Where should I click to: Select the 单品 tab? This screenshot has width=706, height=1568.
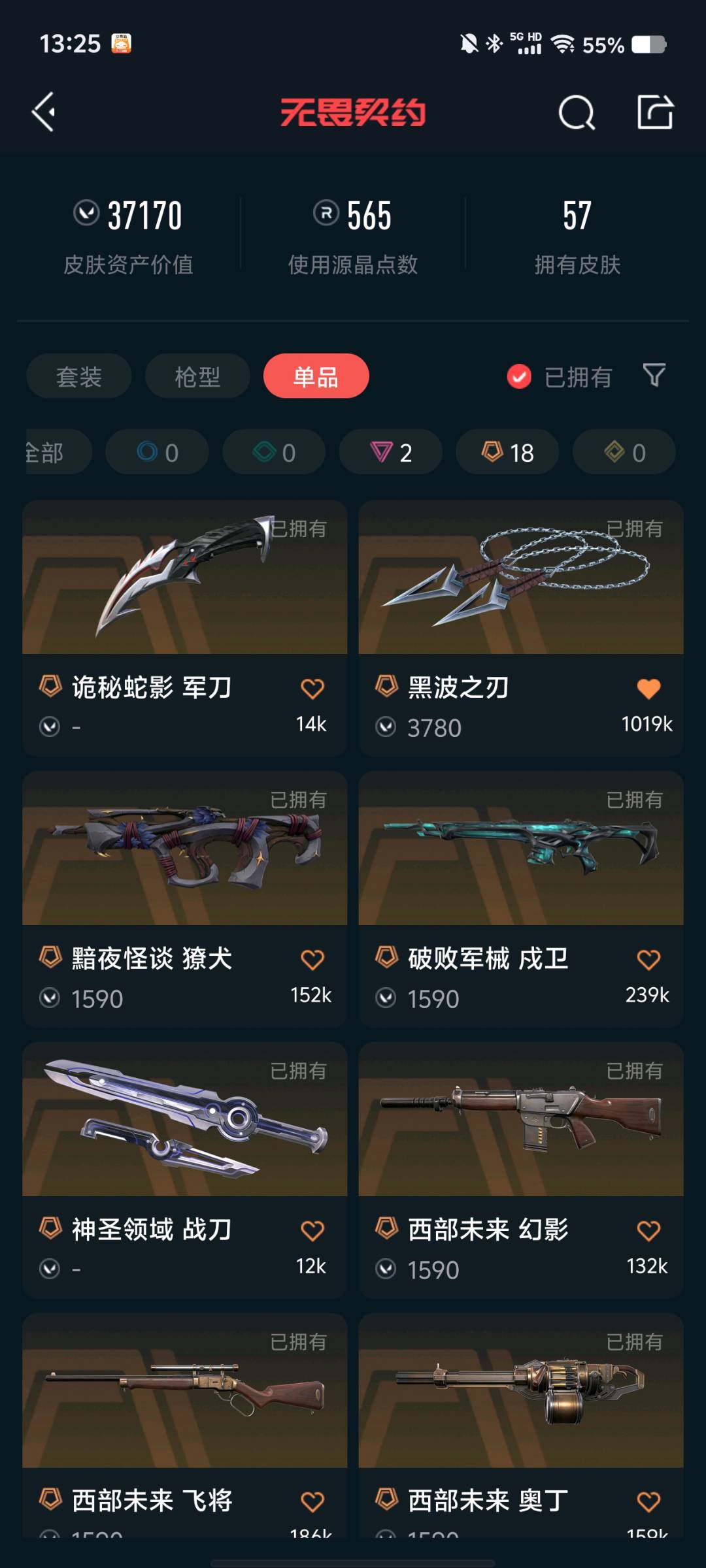pyautogui.click(x=316, y=376)
